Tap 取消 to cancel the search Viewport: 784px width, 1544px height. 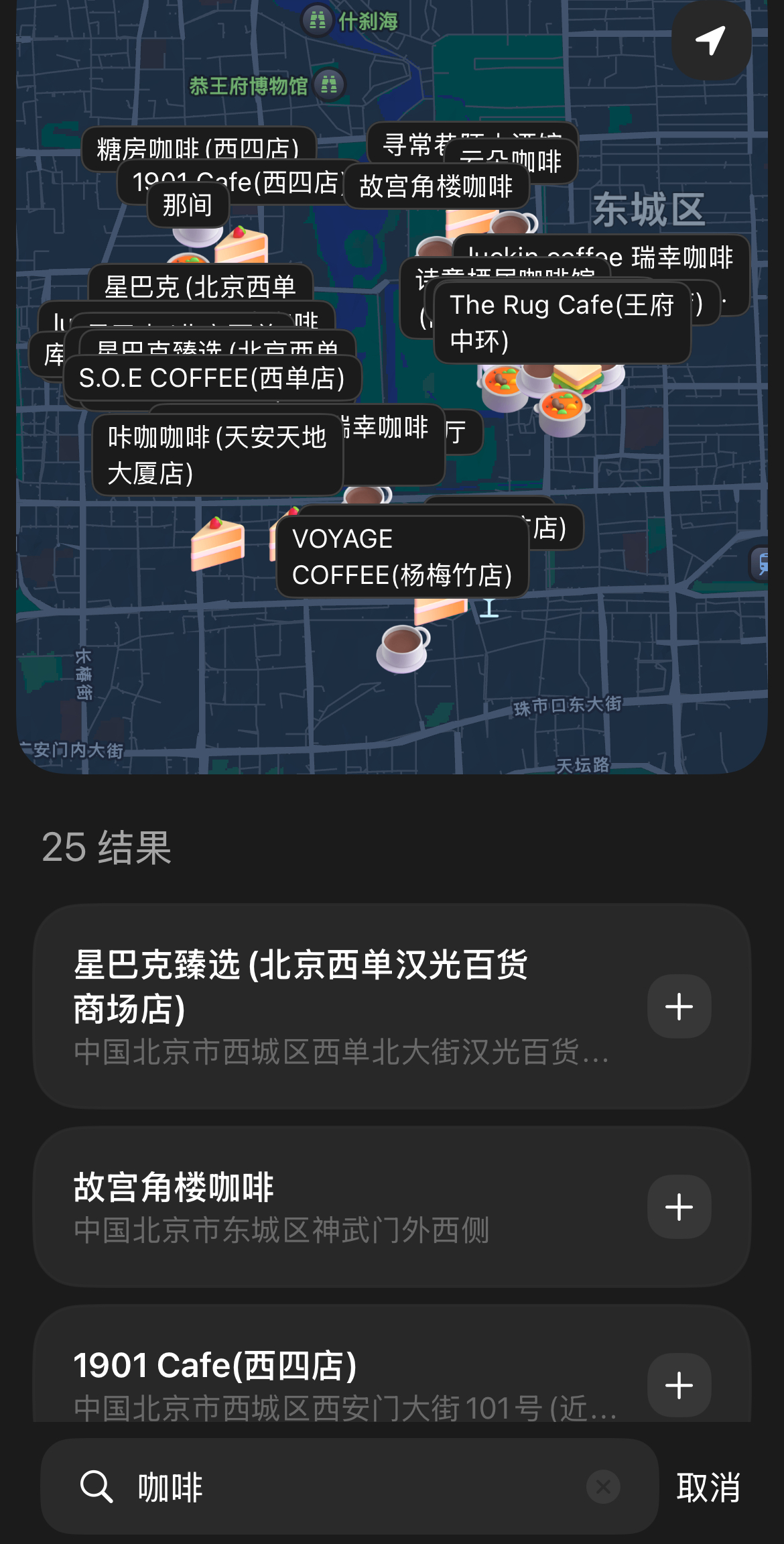point(708,1488)
